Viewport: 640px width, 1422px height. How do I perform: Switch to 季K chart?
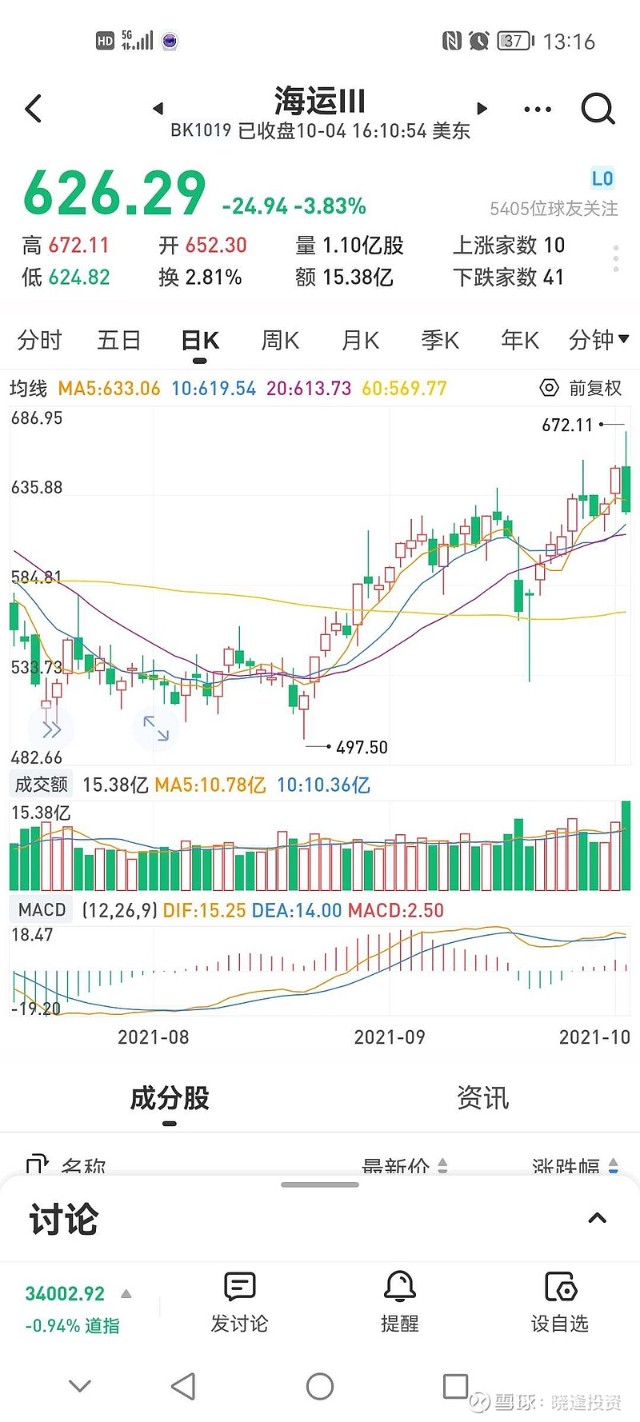(439, 340)
